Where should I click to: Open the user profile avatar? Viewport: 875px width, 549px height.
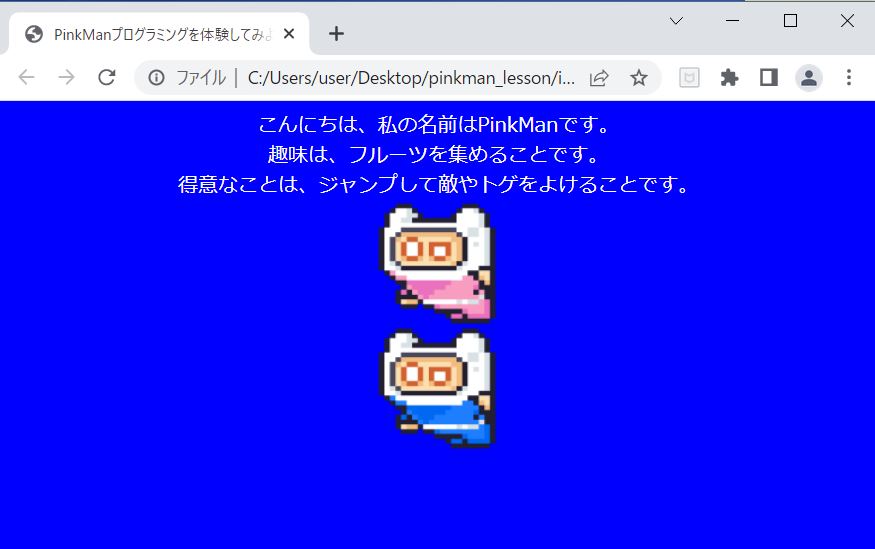click(808, 78)
